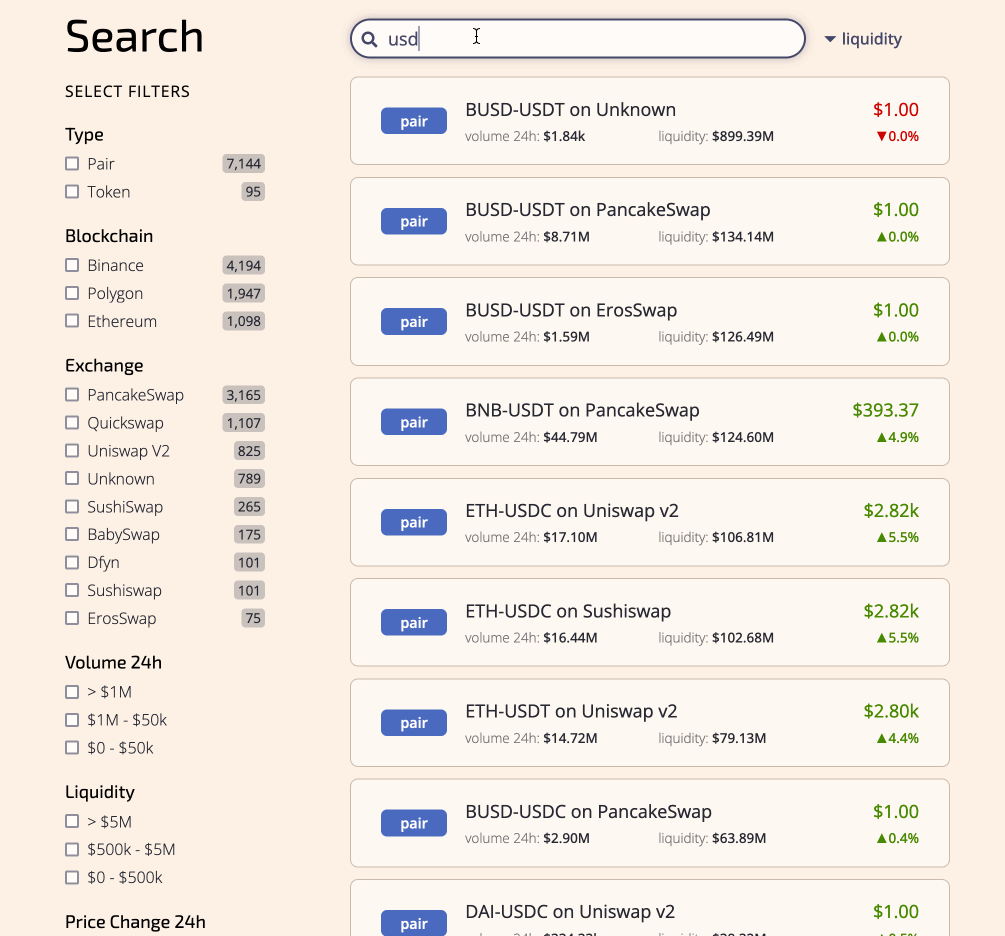Open the liquidity sort dropdown
This screenshot has height=936, width=1005.
862,39
